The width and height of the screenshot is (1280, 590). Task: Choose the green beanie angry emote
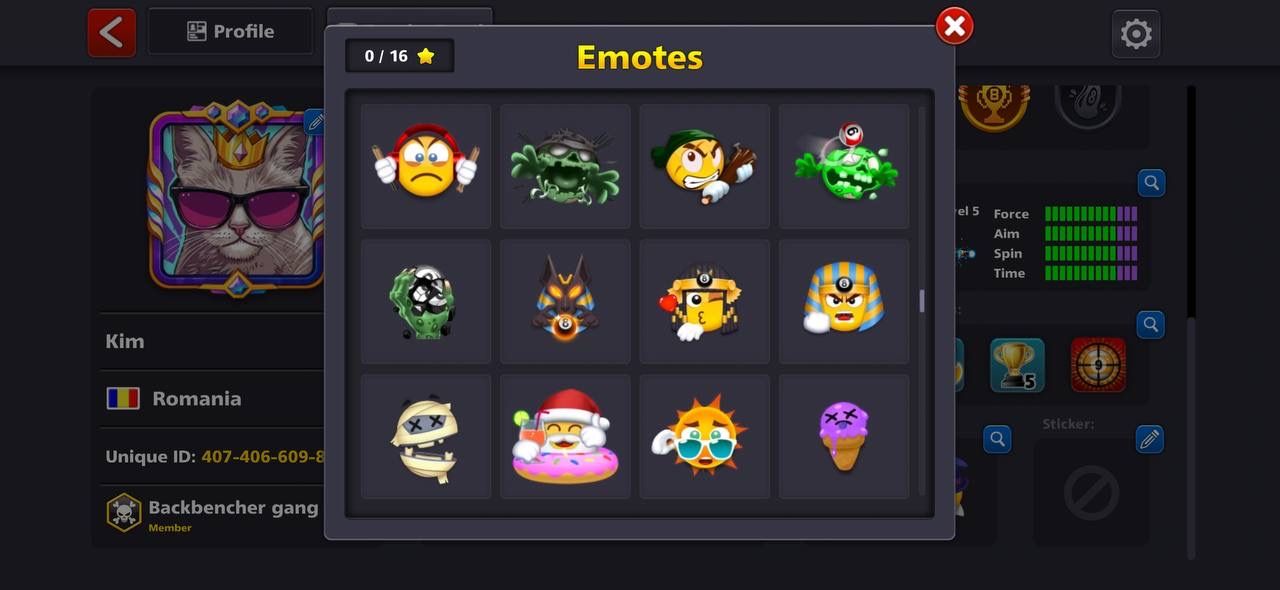pyautogui.click(x=704, y=166)
